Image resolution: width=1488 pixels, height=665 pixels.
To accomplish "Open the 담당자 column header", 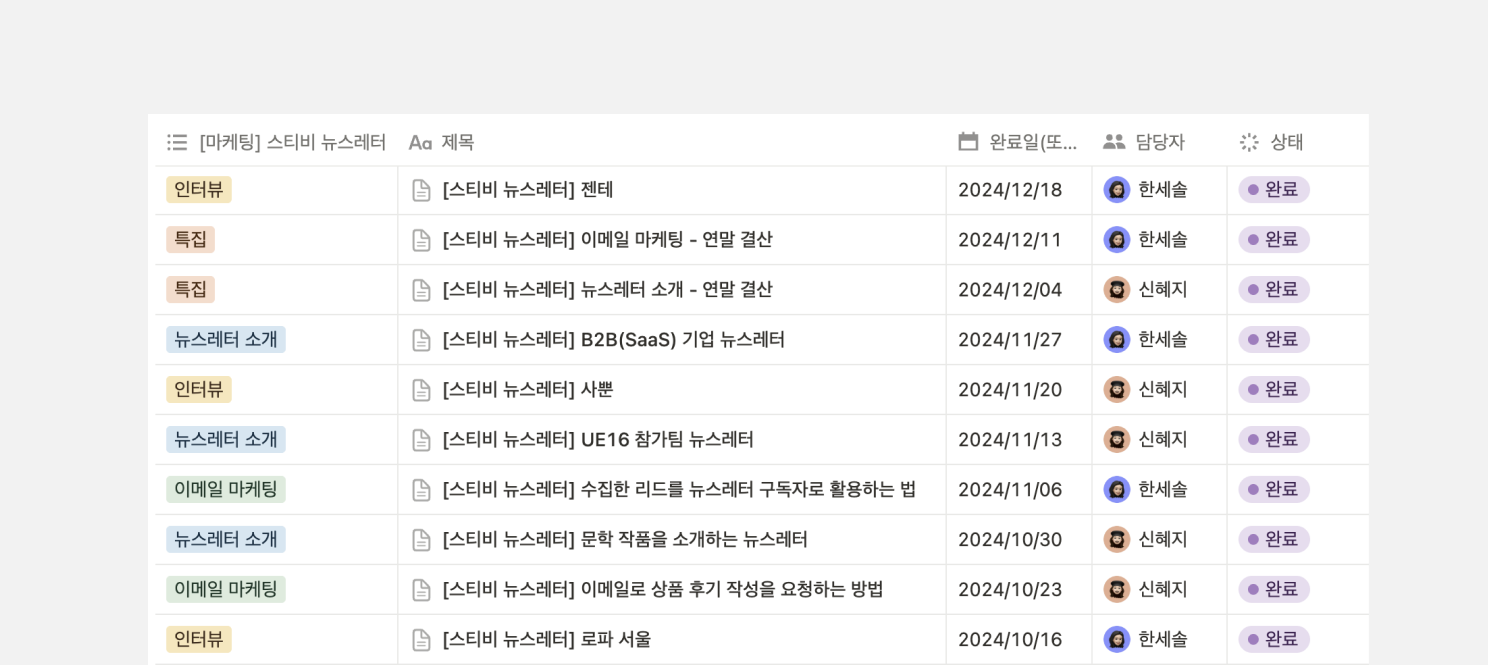I will pyautogui.click(x=1143, y=142).
